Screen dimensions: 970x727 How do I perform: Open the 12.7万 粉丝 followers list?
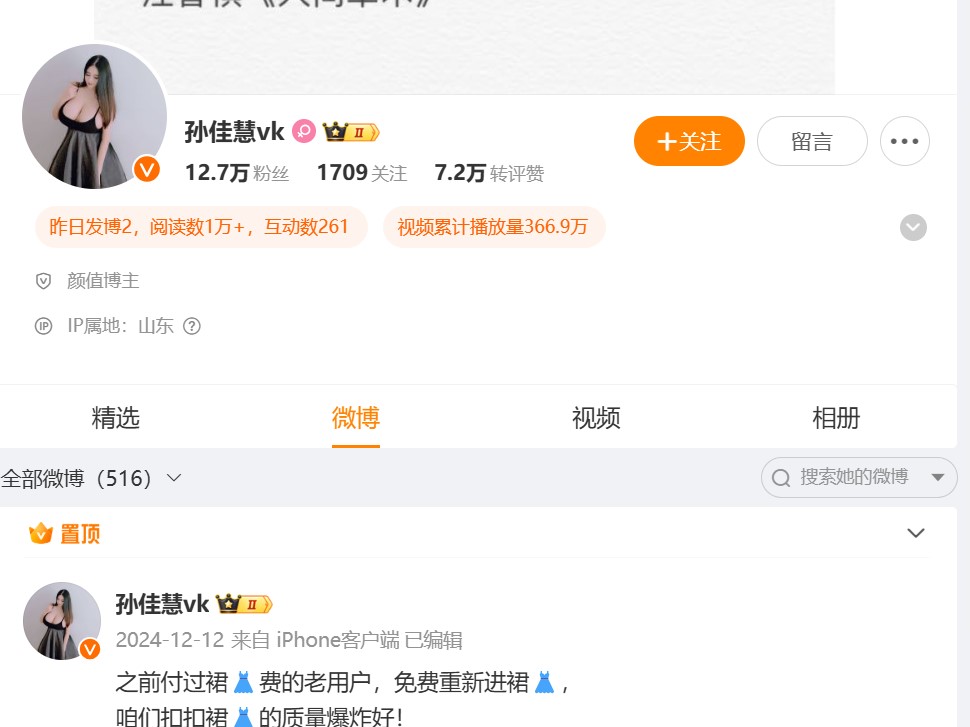(236, 173)
